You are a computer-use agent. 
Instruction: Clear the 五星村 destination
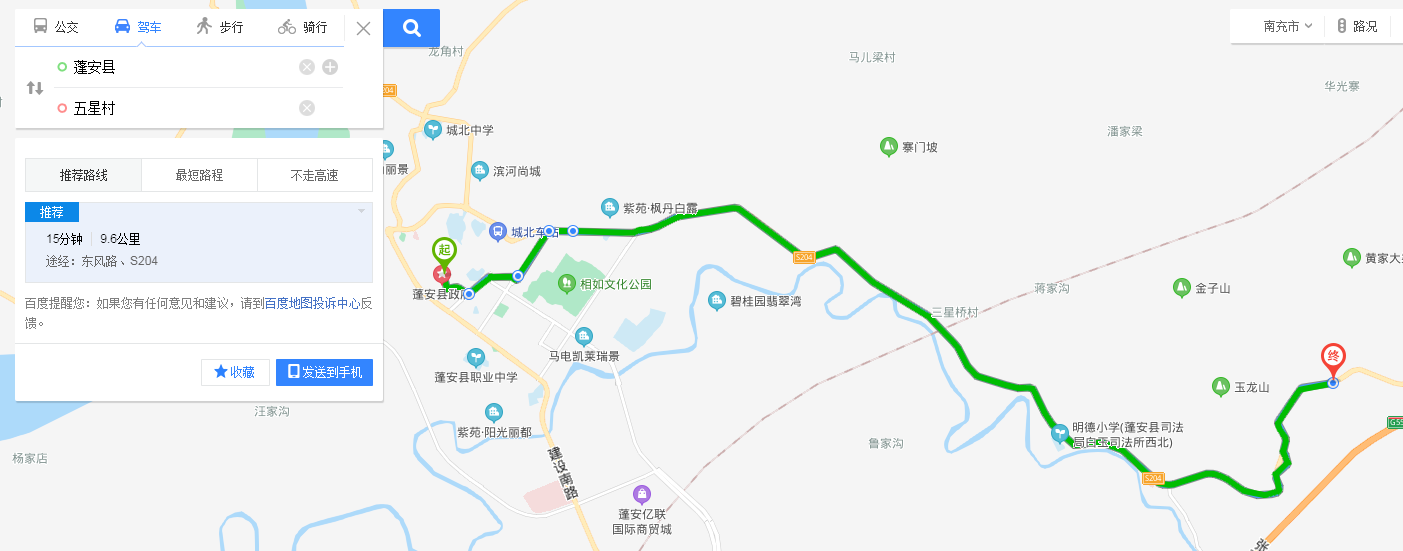click(307, 108)
